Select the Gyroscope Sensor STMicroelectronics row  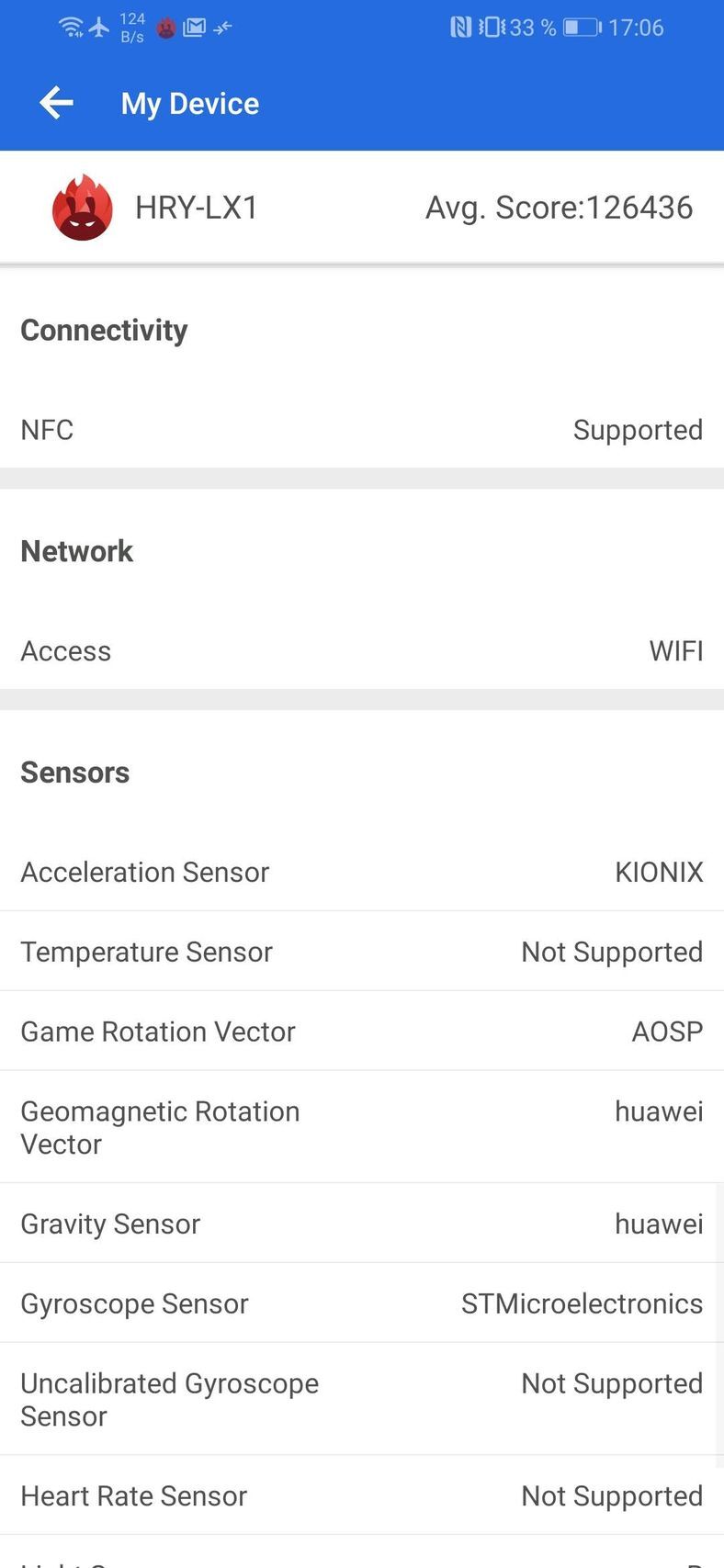coord(362,1303)
